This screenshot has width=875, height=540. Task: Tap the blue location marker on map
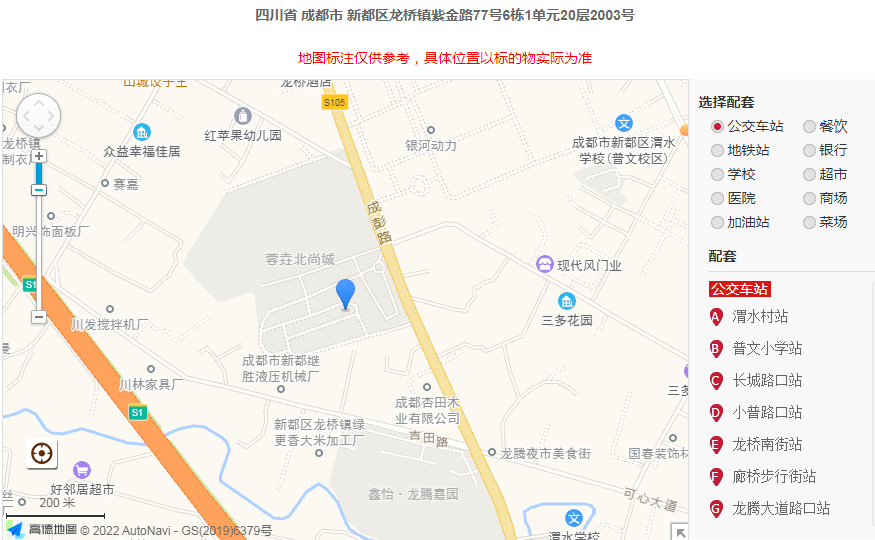[345, 293]
